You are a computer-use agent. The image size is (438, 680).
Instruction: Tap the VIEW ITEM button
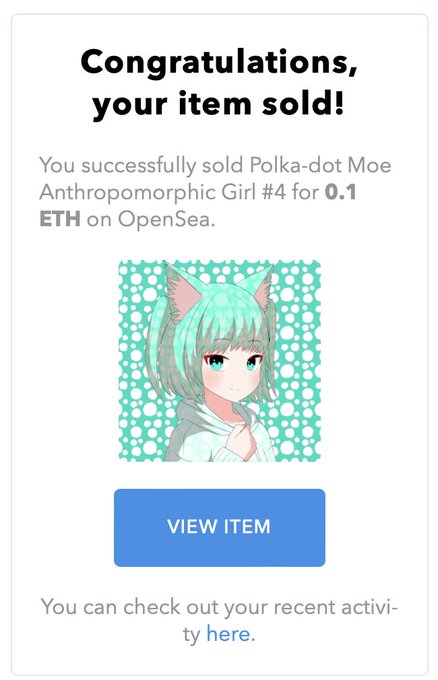point(219,527)
